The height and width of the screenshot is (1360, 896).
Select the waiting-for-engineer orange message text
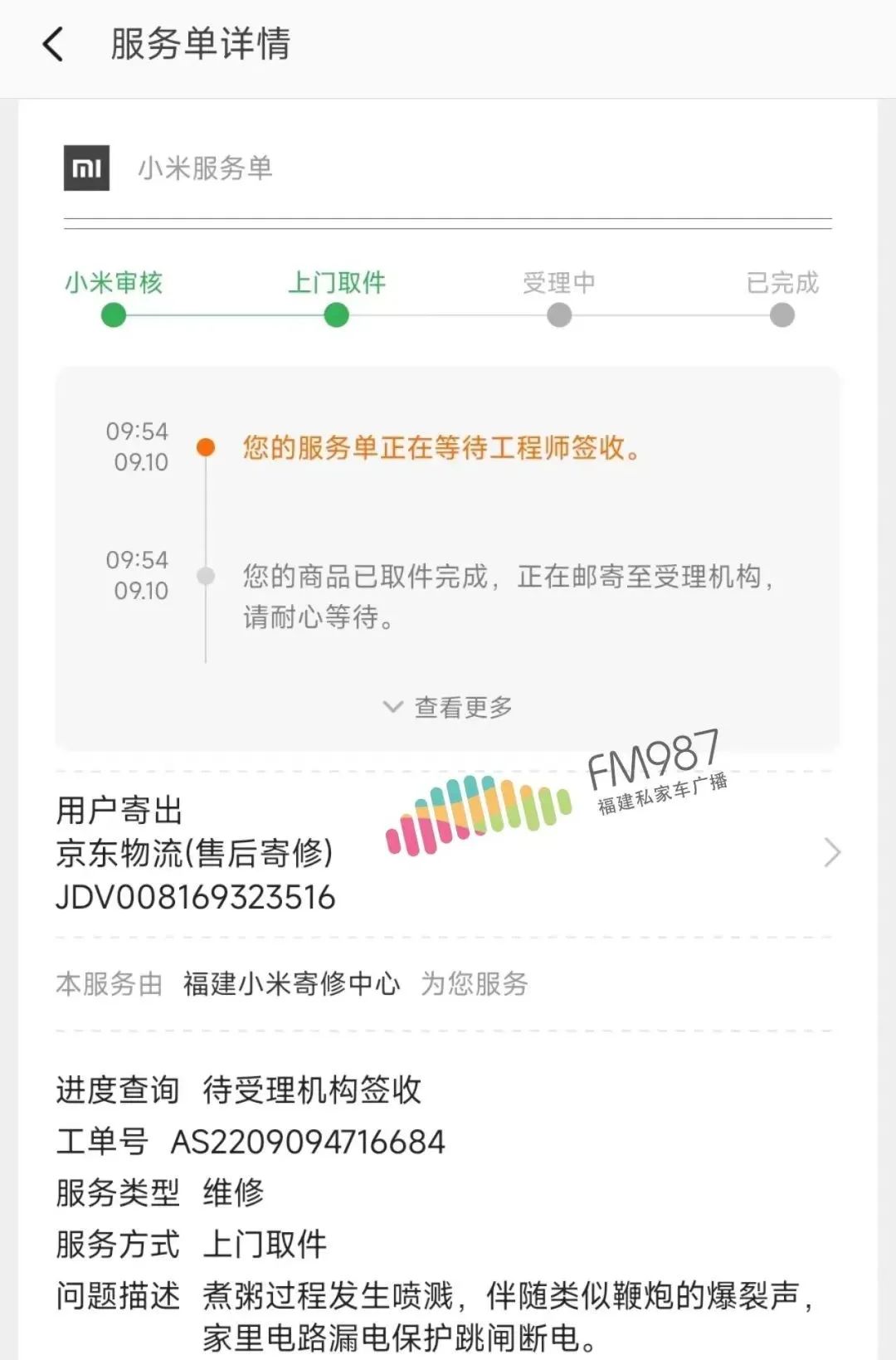point(440,446)
